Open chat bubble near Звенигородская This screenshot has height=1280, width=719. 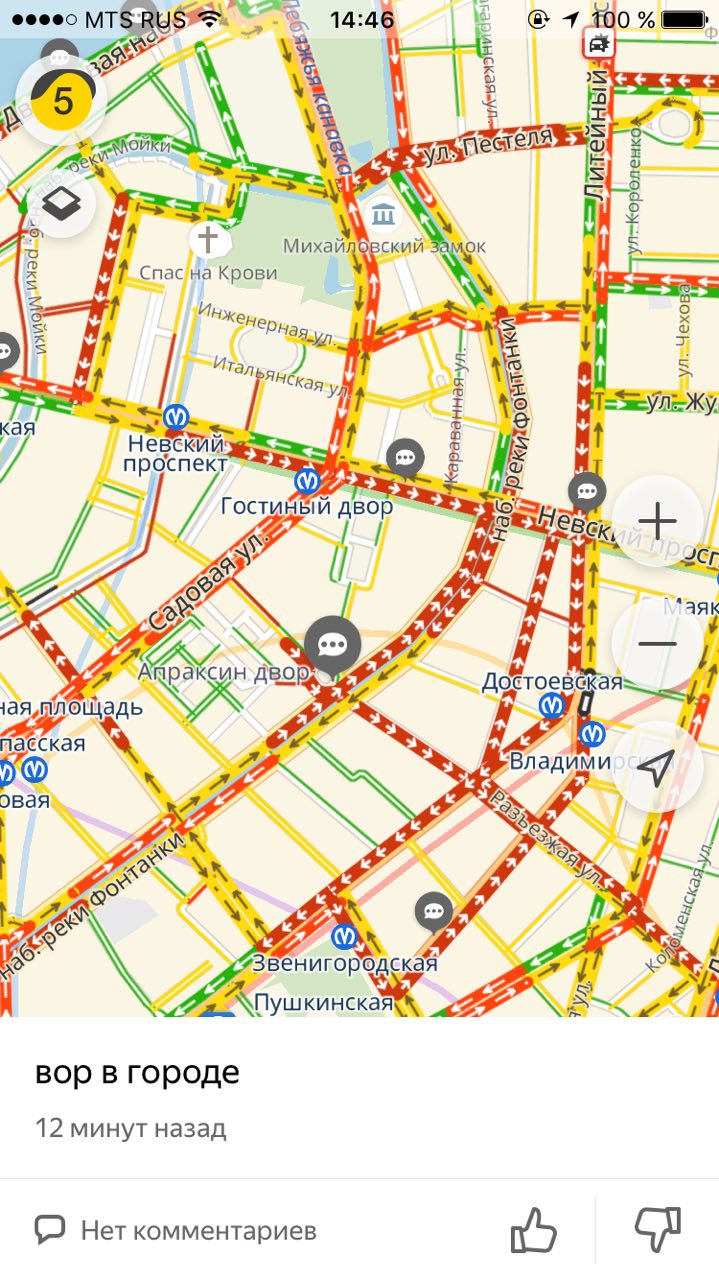[x=433, y=911]
